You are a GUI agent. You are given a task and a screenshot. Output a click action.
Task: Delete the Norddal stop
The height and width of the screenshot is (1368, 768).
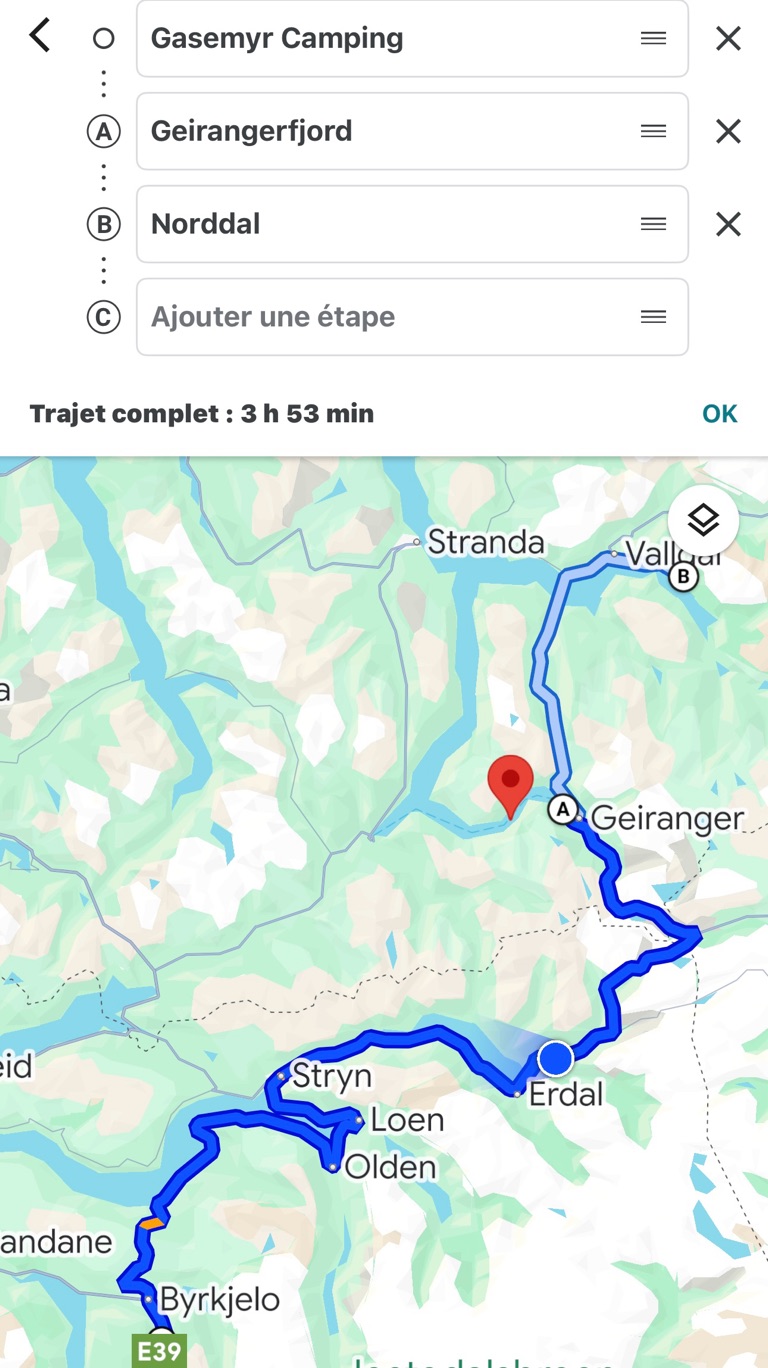pyautogui.click(x=728, y=224)
